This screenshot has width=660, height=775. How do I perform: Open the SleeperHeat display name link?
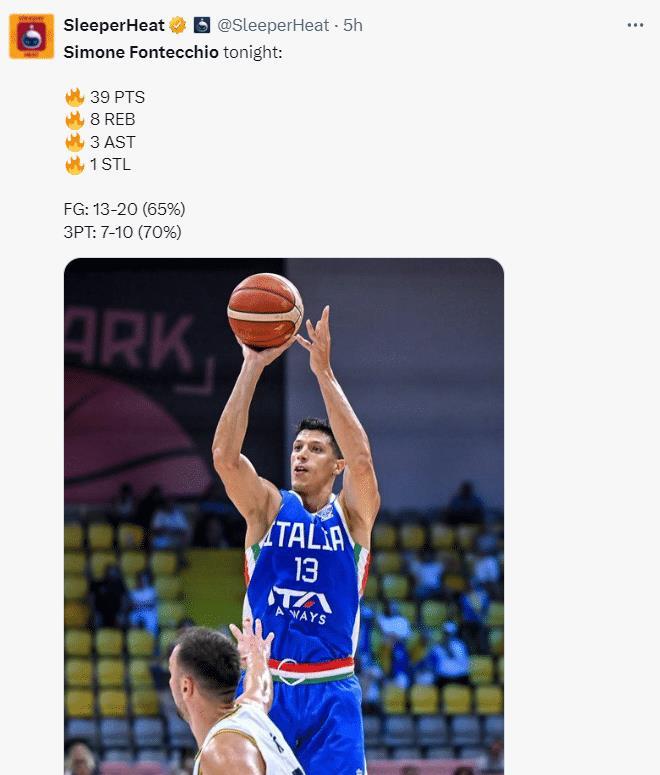pos(114,25)
